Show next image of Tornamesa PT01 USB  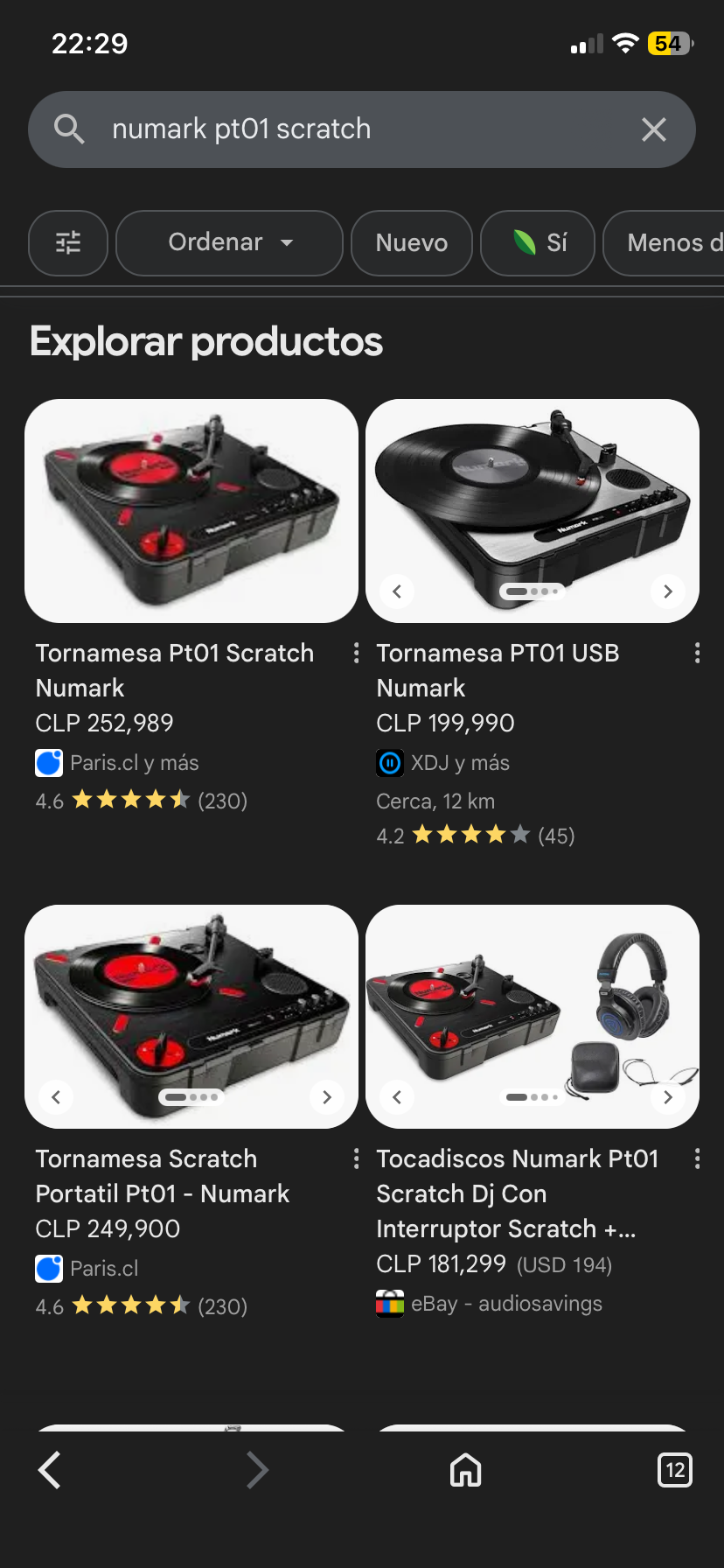pyautogui.click(x=667, y=591)
